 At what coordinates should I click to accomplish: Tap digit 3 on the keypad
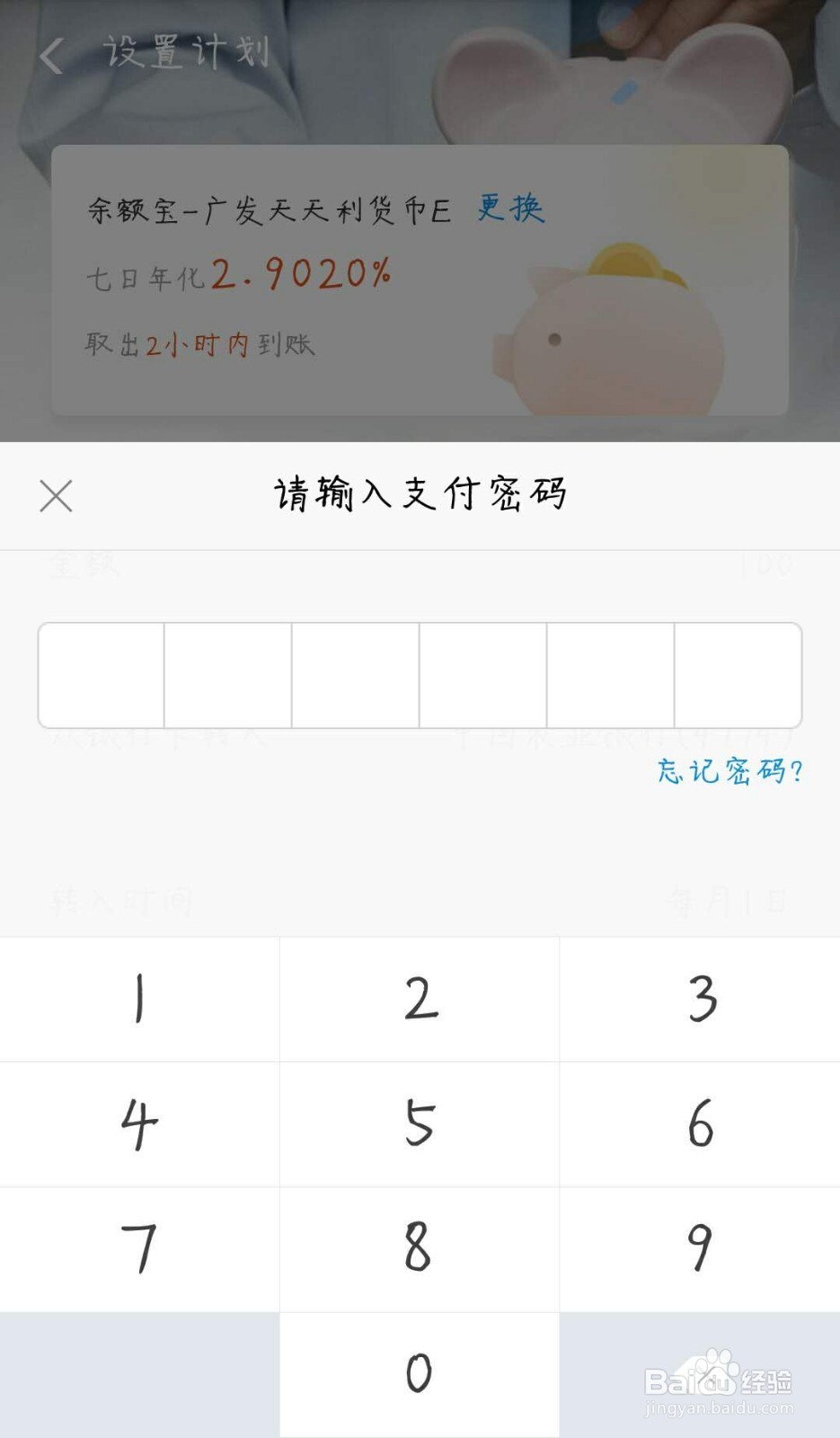[x=700, y=998]
